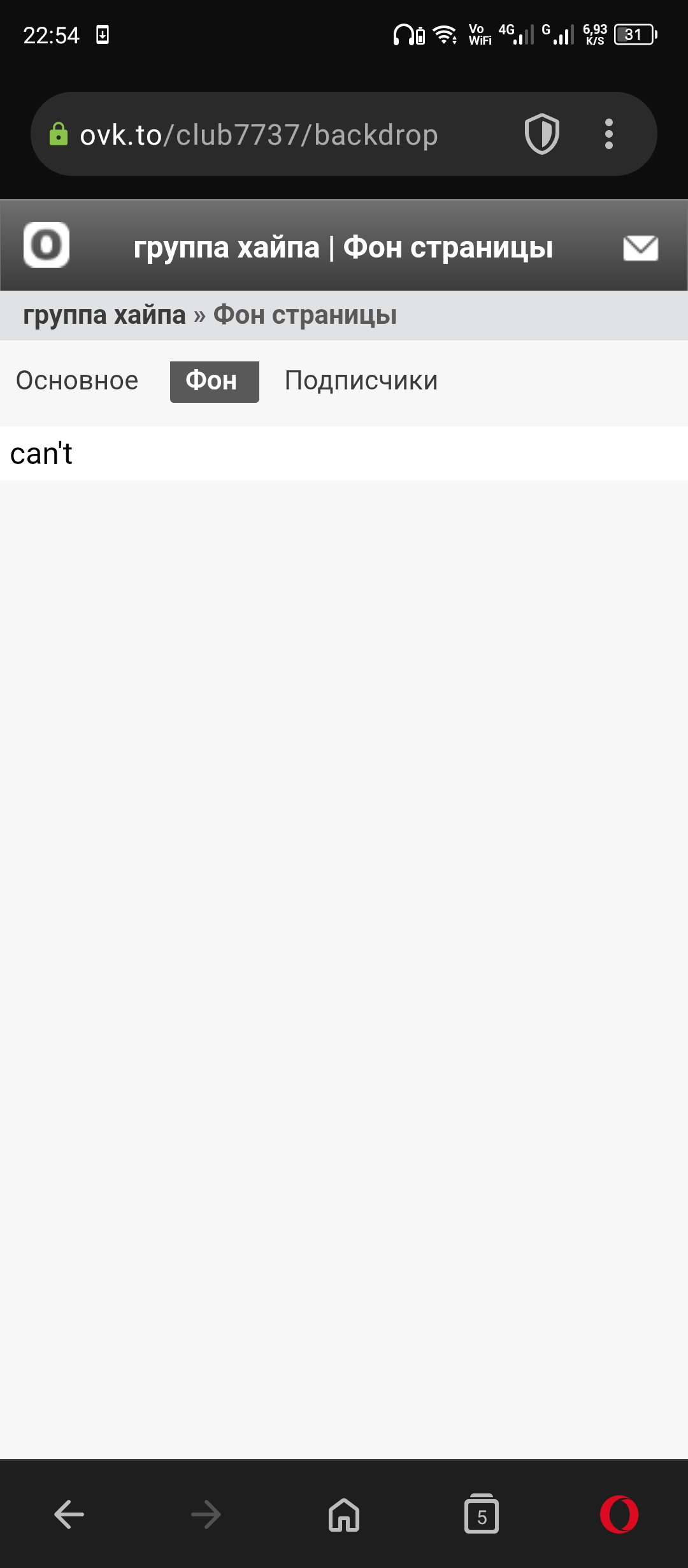Open the tab switcher showing 5 tabs
Image resolution: width=688 pixels, height=1568 pixels.
(x=482, y=1514)
